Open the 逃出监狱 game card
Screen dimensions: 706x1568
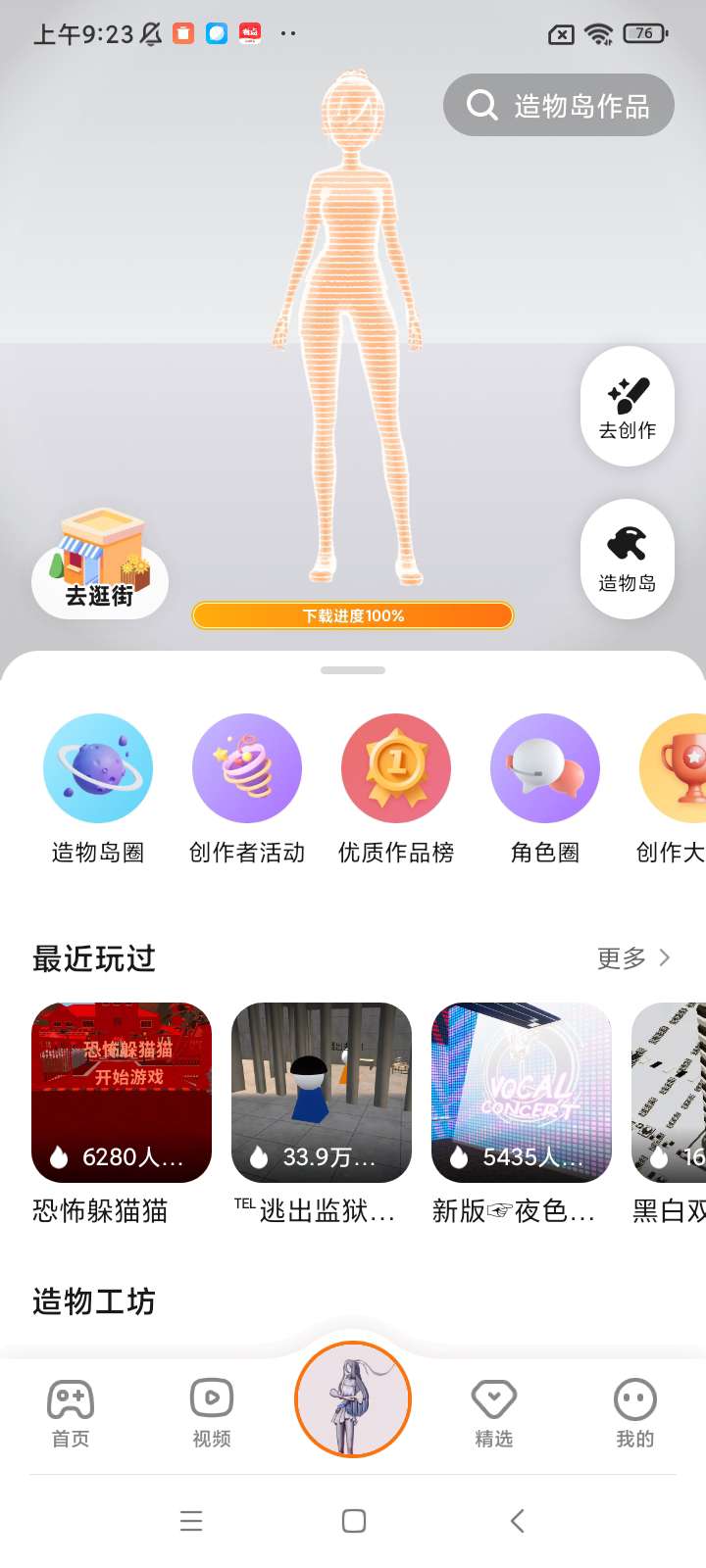pos(322,1114)
